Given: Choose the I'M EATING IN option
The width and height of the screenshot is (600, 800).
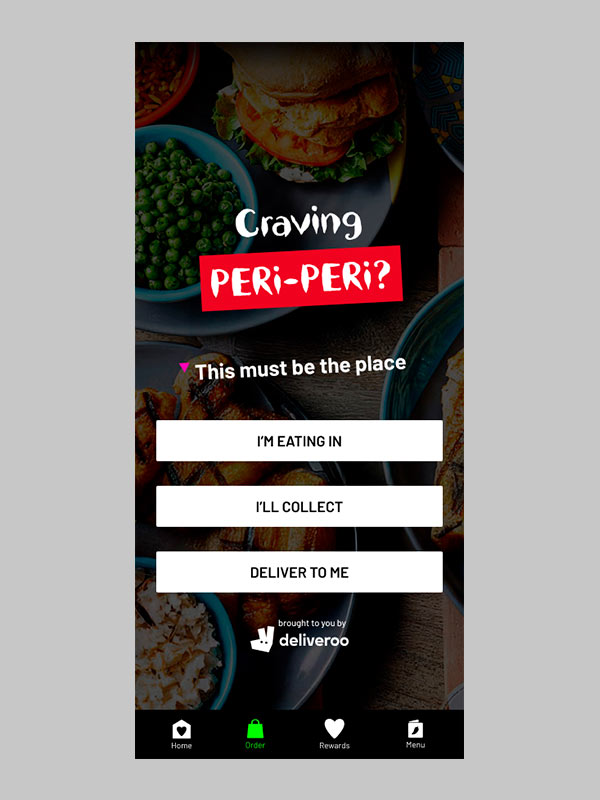Looking at the screenshot, I should pos(299,441).
